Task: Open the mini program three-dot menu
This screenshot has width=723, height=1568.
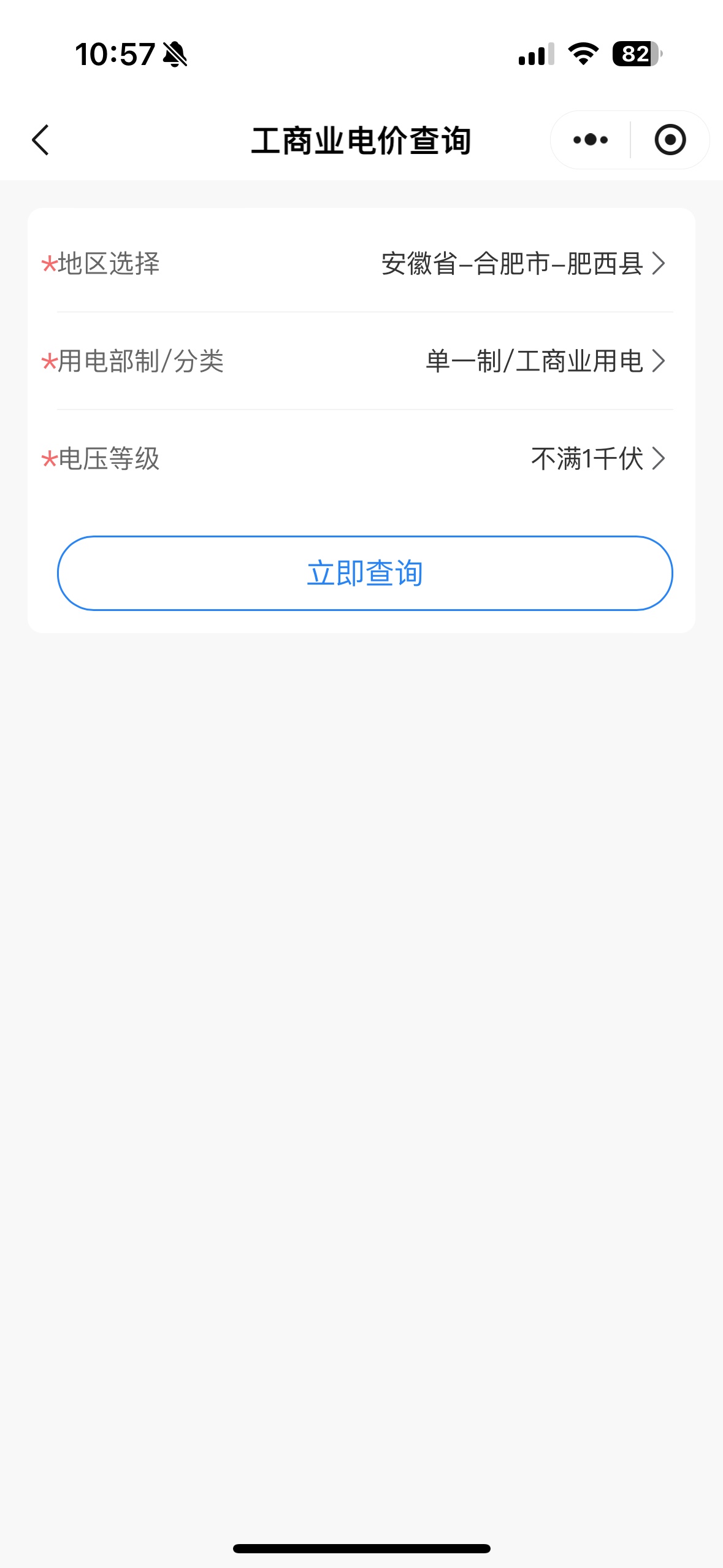Action: click(x=591, y=140)
